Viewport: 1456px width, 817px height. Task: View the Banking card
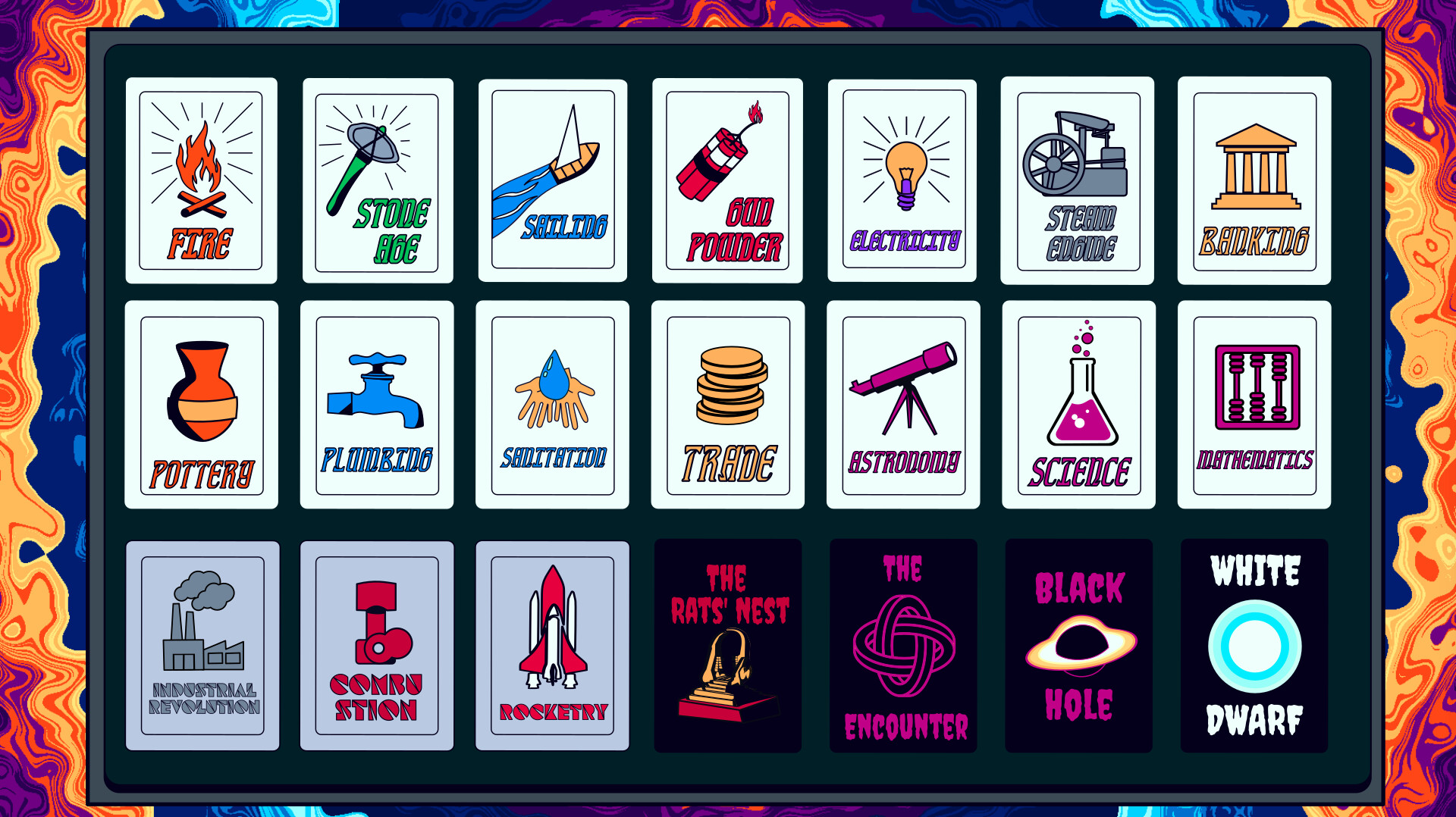pyautogui.click(x=1254, y=180)
